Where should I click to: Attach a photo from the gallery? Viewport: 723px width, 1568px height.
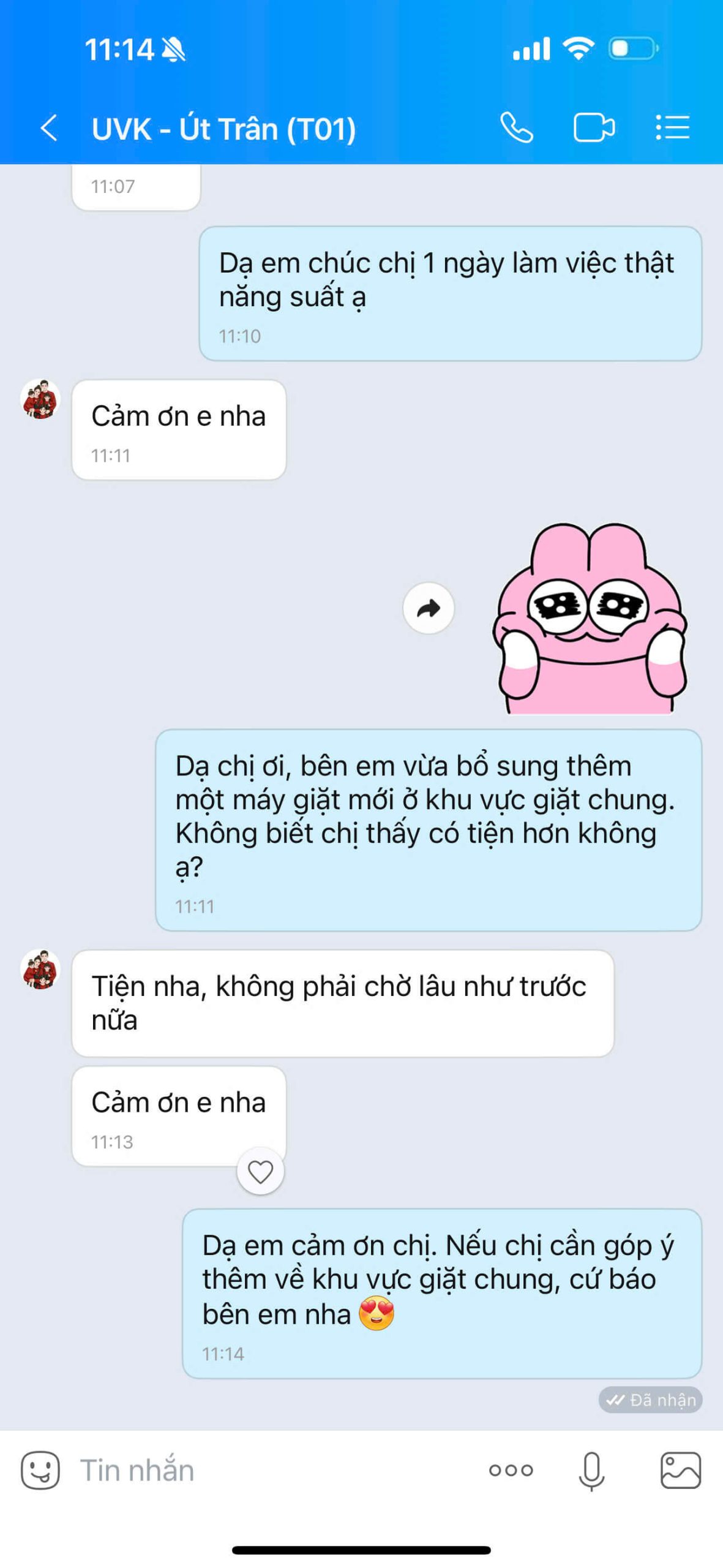680,1470
